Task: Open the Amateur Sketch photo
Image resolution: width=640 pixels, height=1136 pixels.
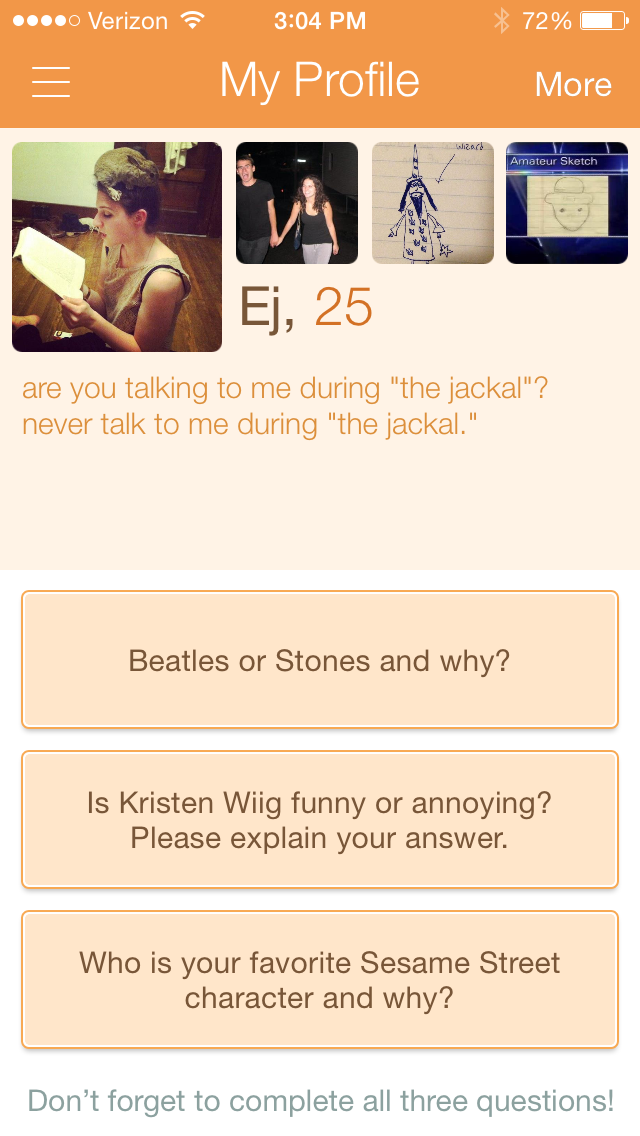Action: [567, 203]
